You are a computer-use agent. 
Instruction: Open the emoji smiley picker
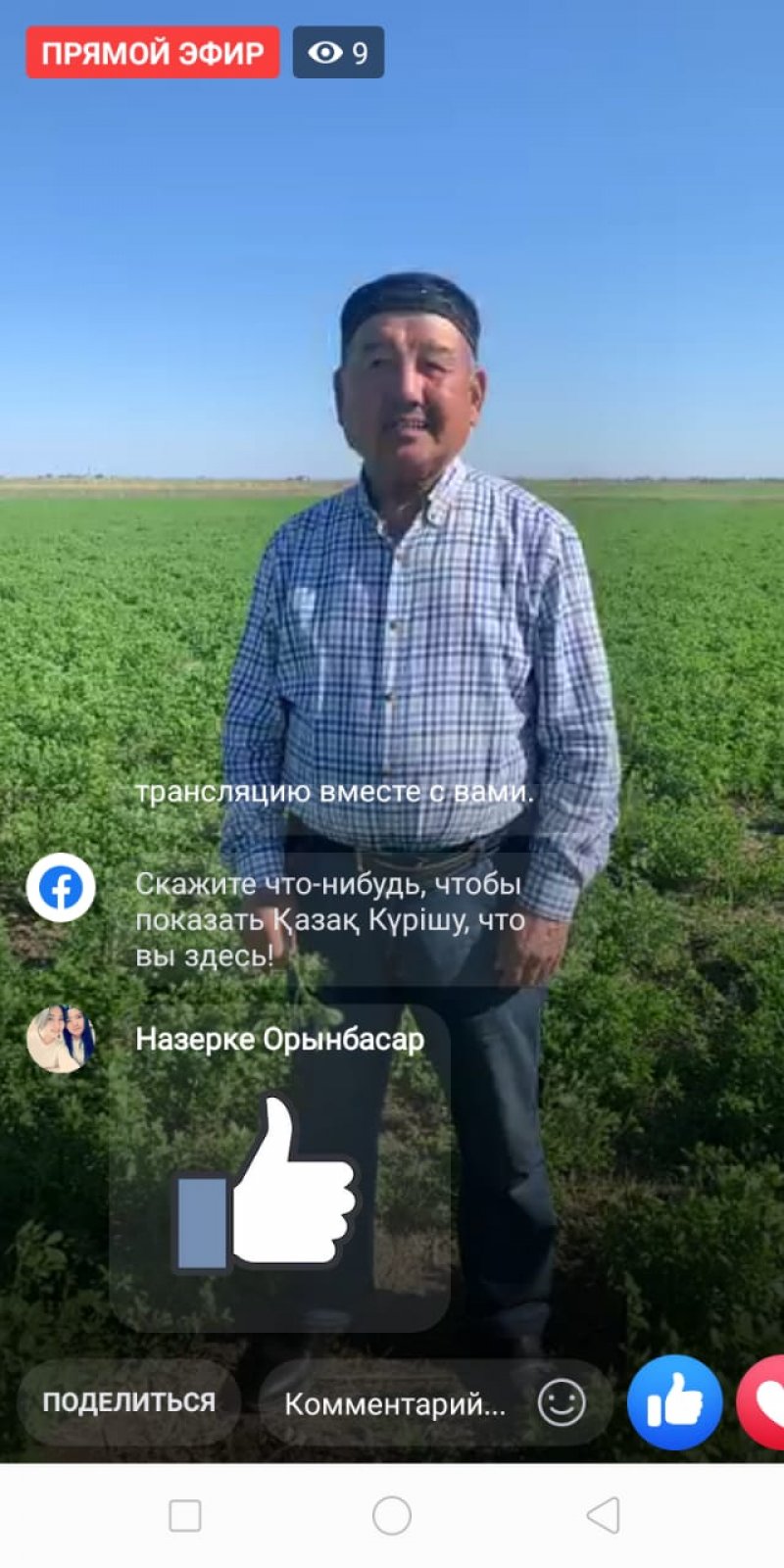562,1402
